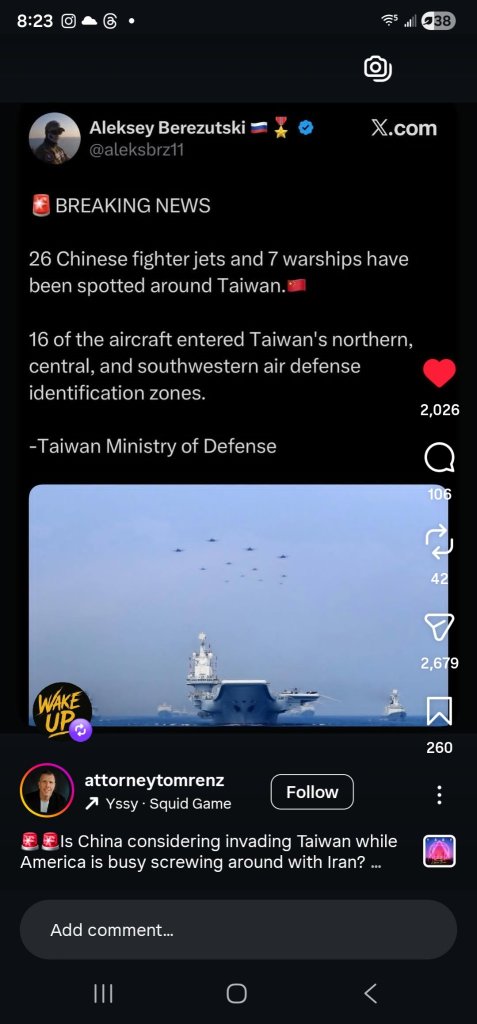
Task: Open the audio track thumbnail
Action: coord(439,851)
